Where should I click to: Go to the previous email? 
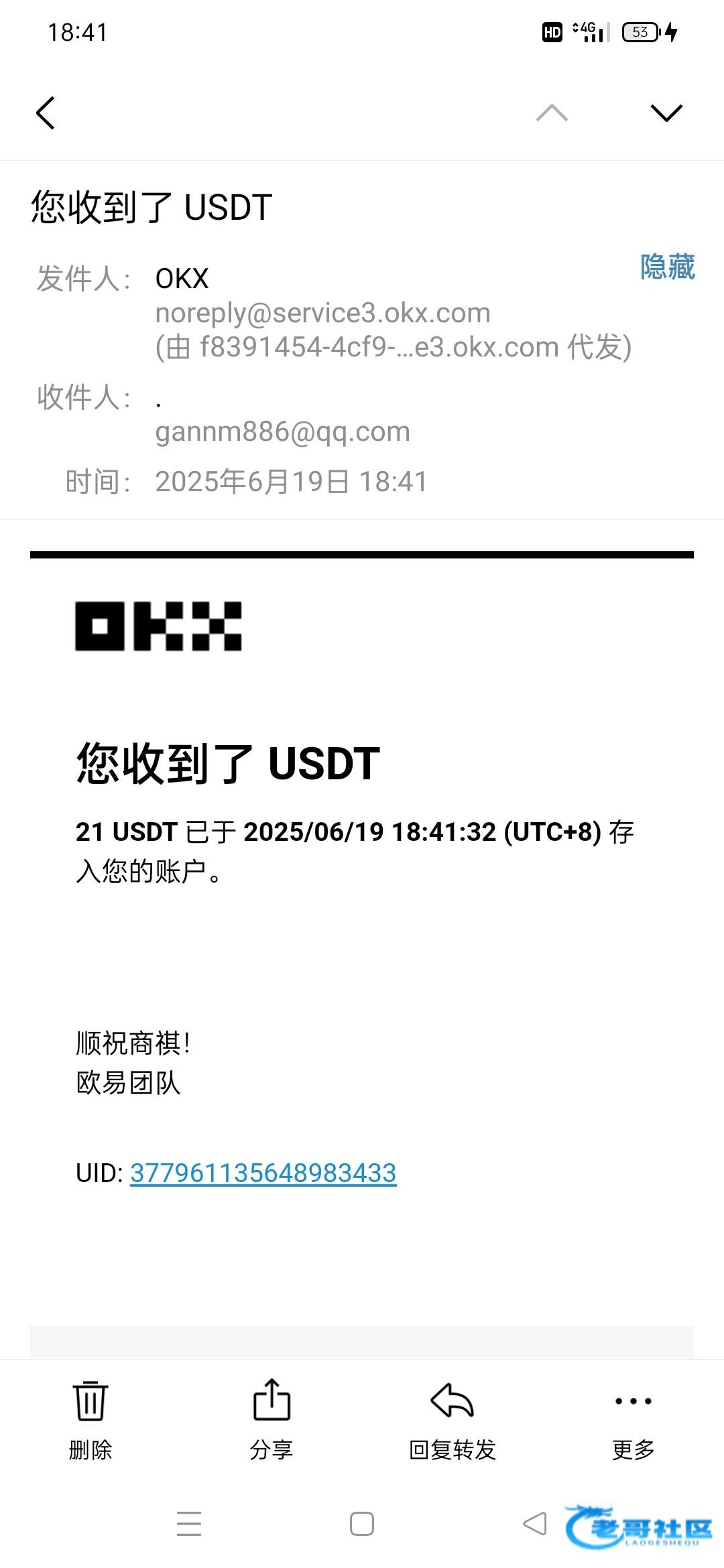[552, 113]
